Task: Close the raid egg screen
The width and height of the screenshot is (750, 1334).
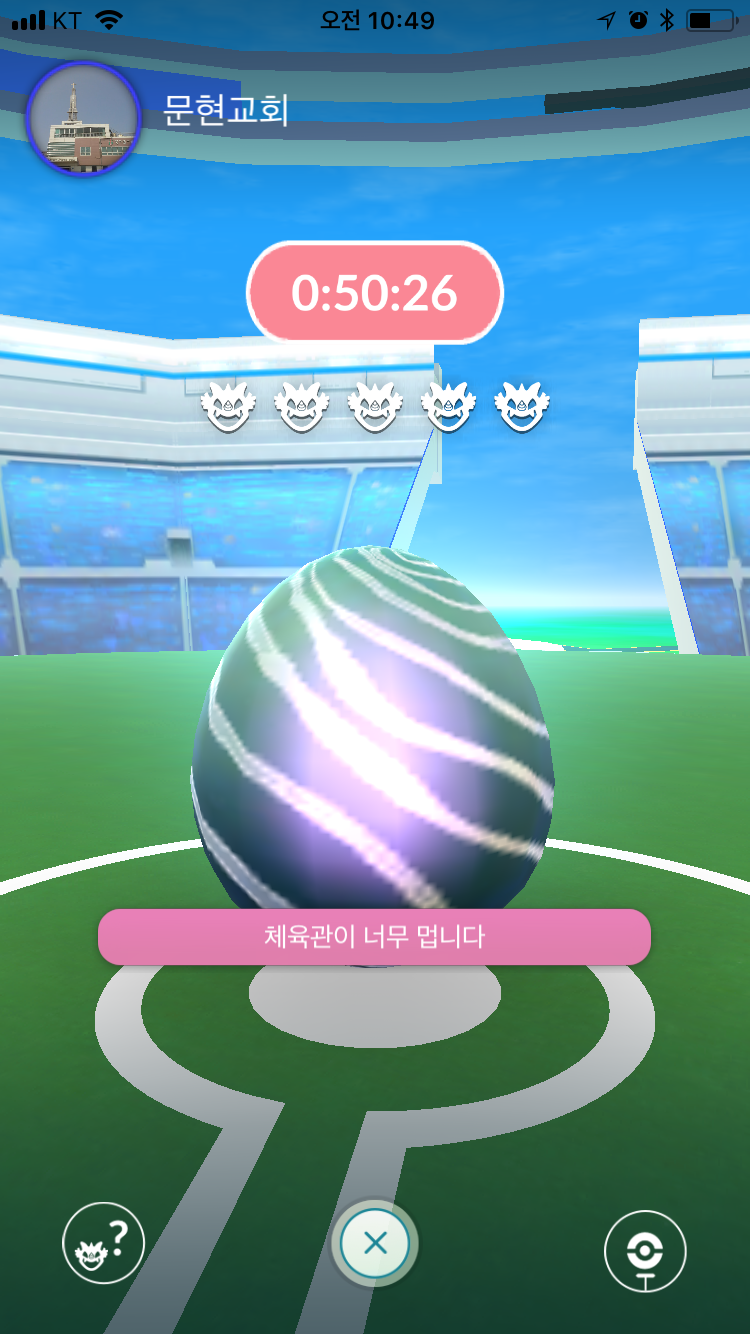Action: [x=375, y=1243]
